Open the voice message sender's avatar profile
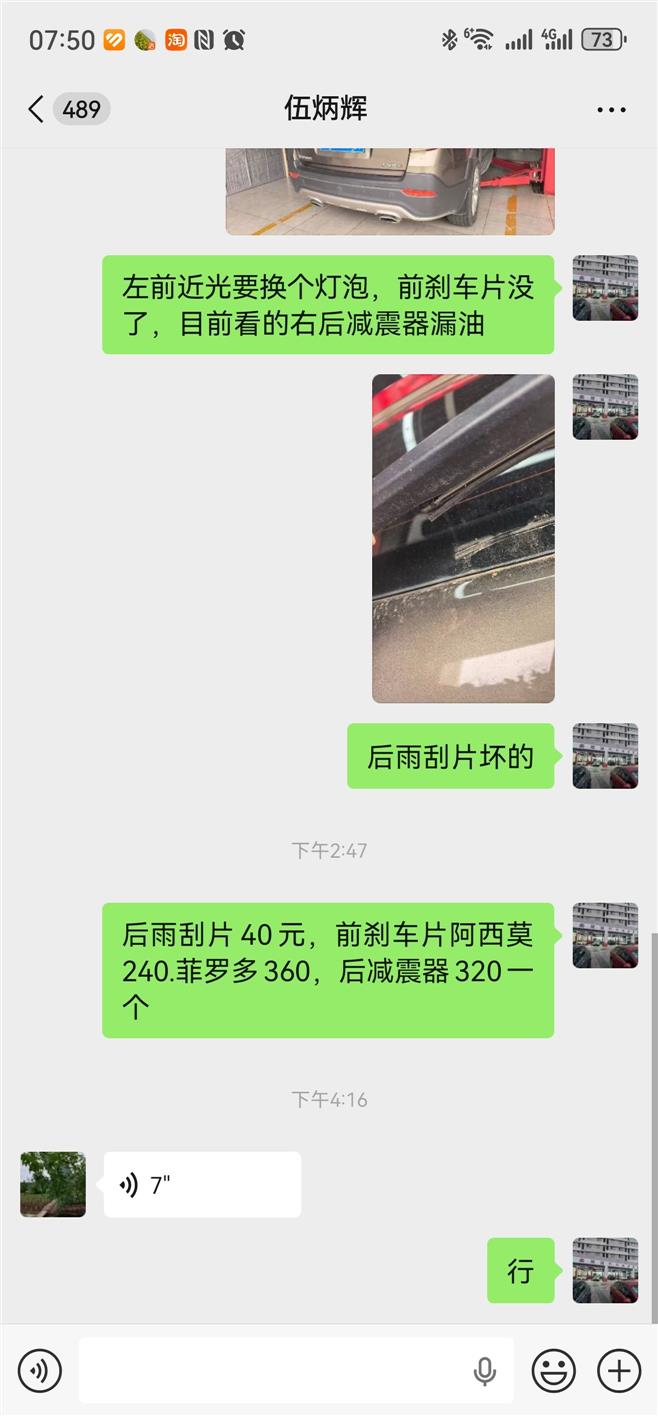The image size is (658, 1416). (53, 1184)
